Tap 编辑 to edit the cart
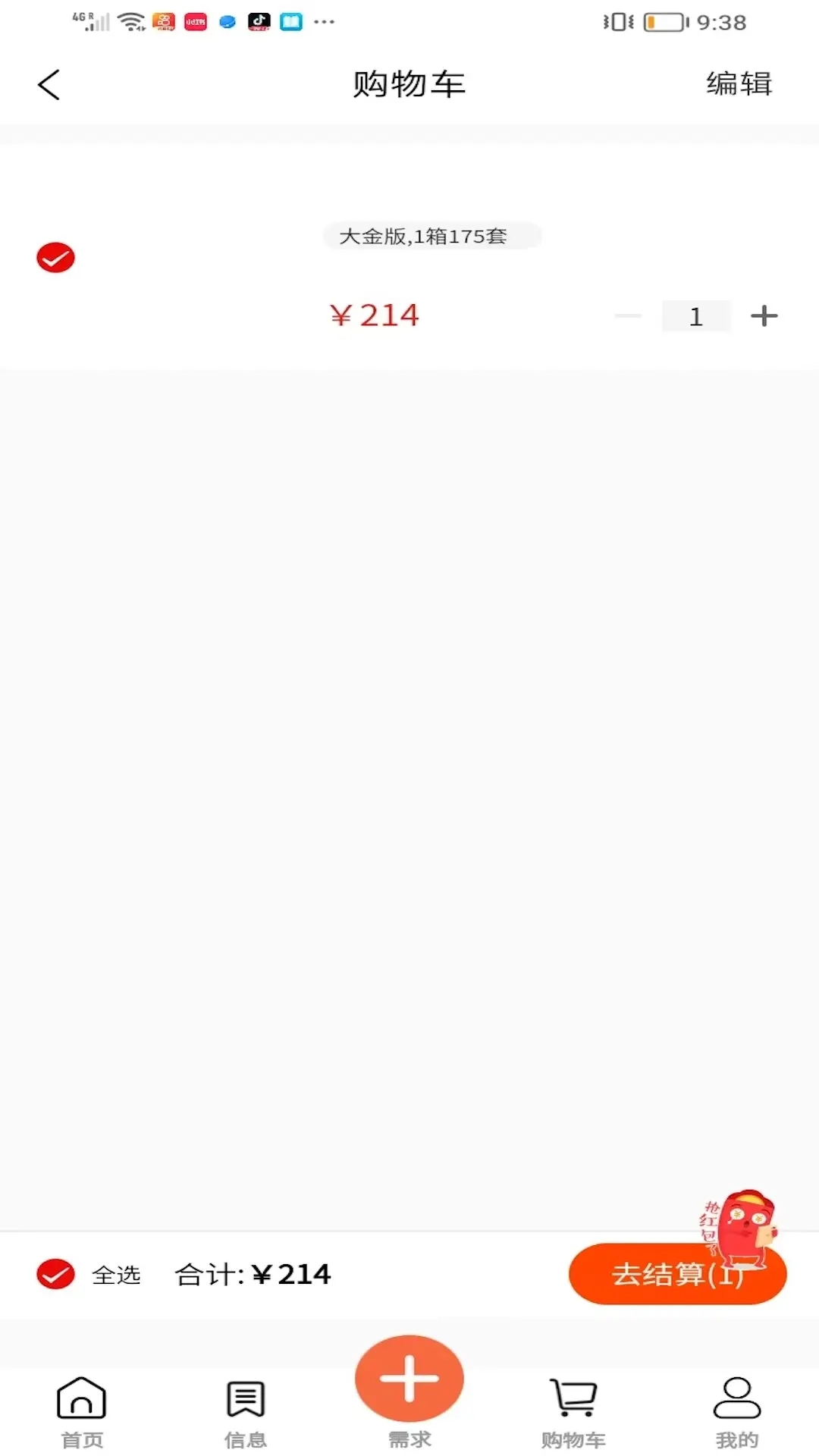Image resolution: width=819 pixels, height=1456 pixels. (x=739, y=83)
